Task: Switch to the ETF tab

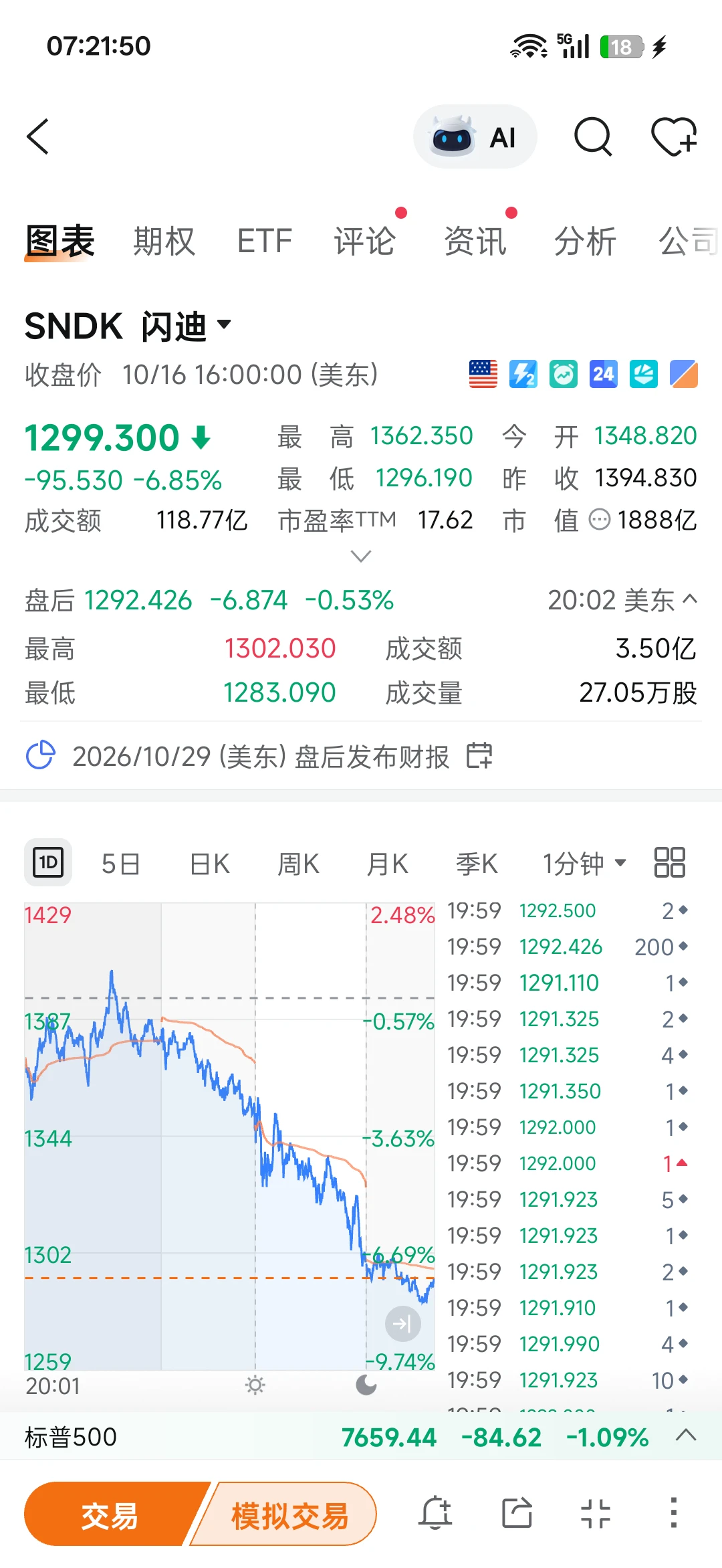Action: [x=265, y=241]
